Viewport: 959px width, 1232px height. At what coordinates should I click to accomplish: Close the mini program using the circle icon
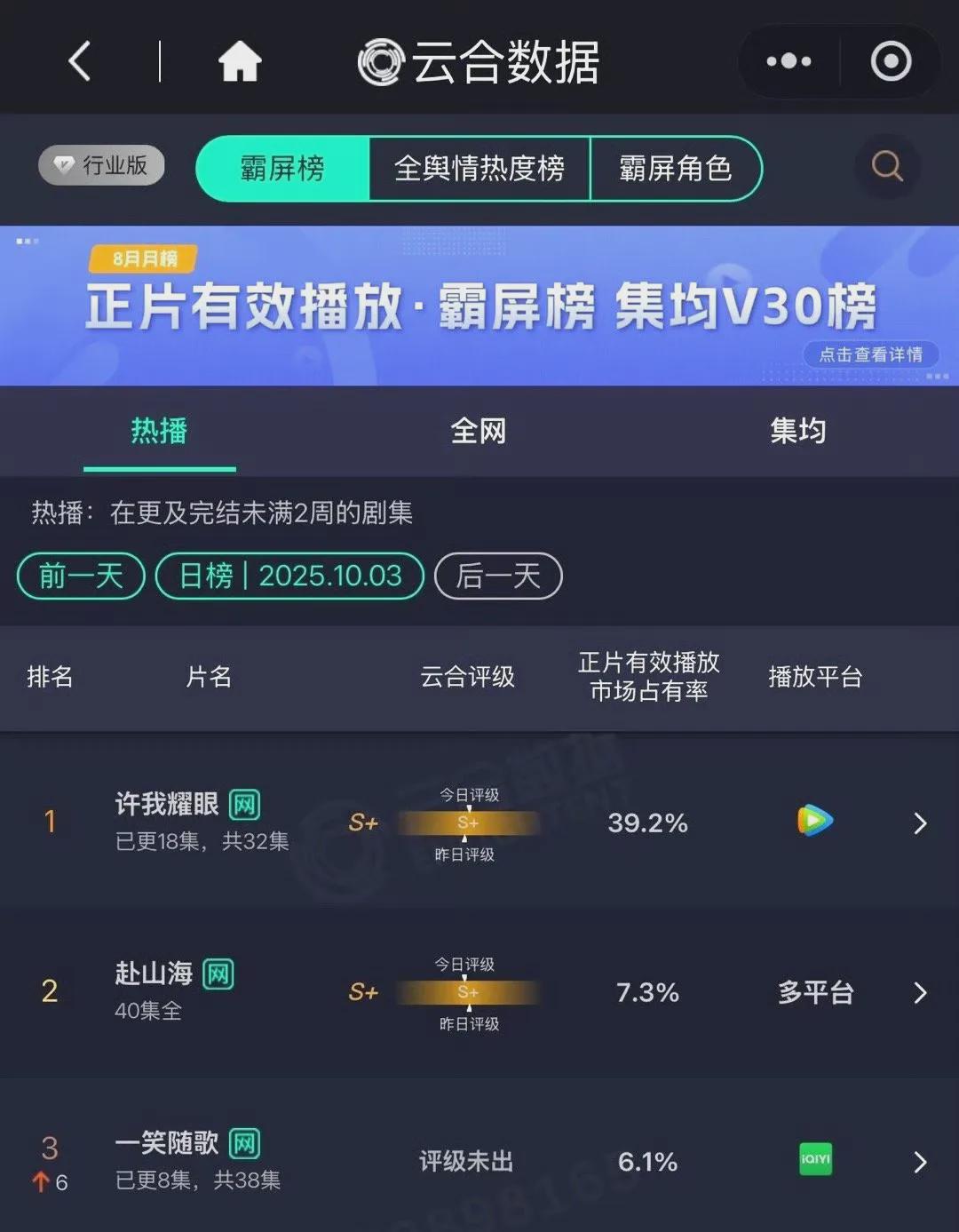pos(891,61)
